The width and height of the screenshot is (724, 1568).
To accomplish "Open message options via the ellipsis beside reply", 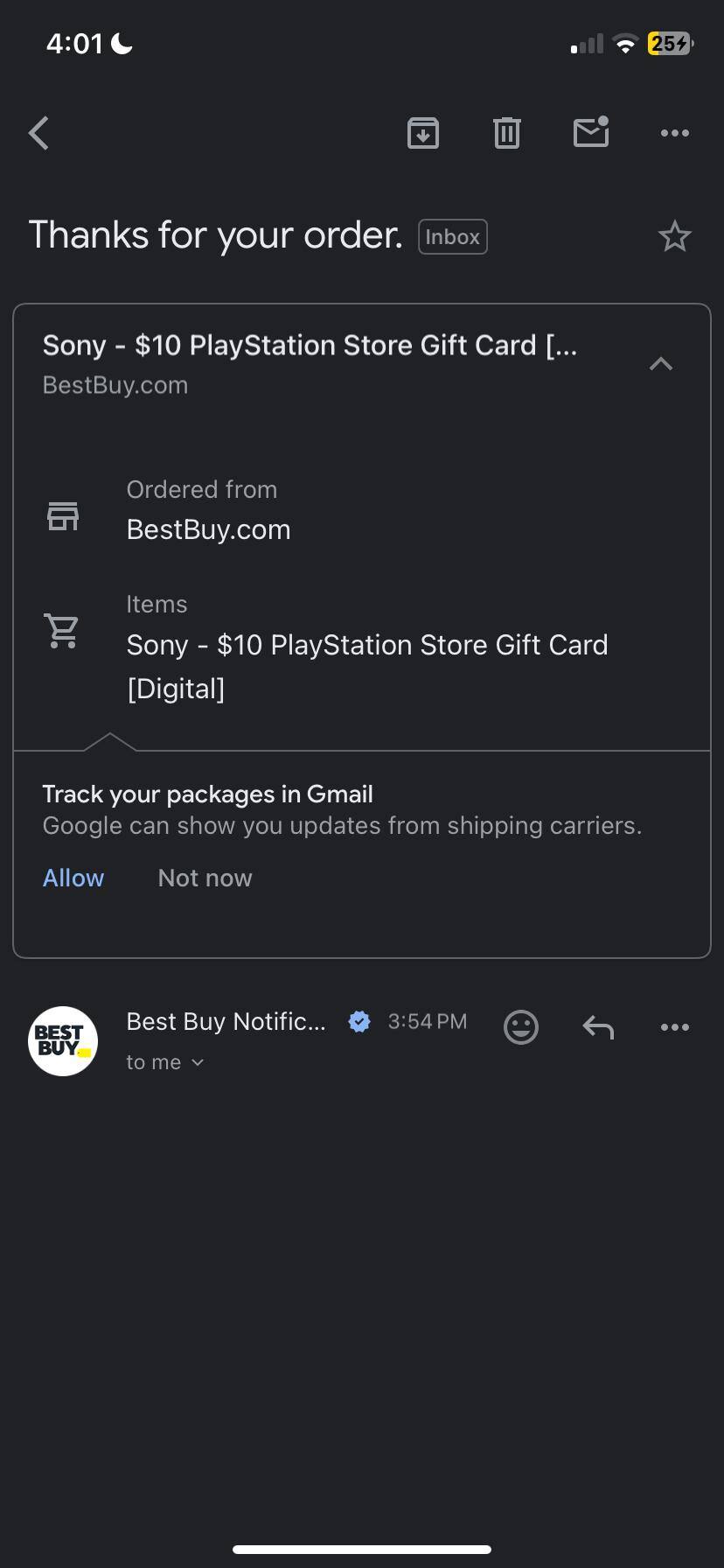I will [674, 1026].
